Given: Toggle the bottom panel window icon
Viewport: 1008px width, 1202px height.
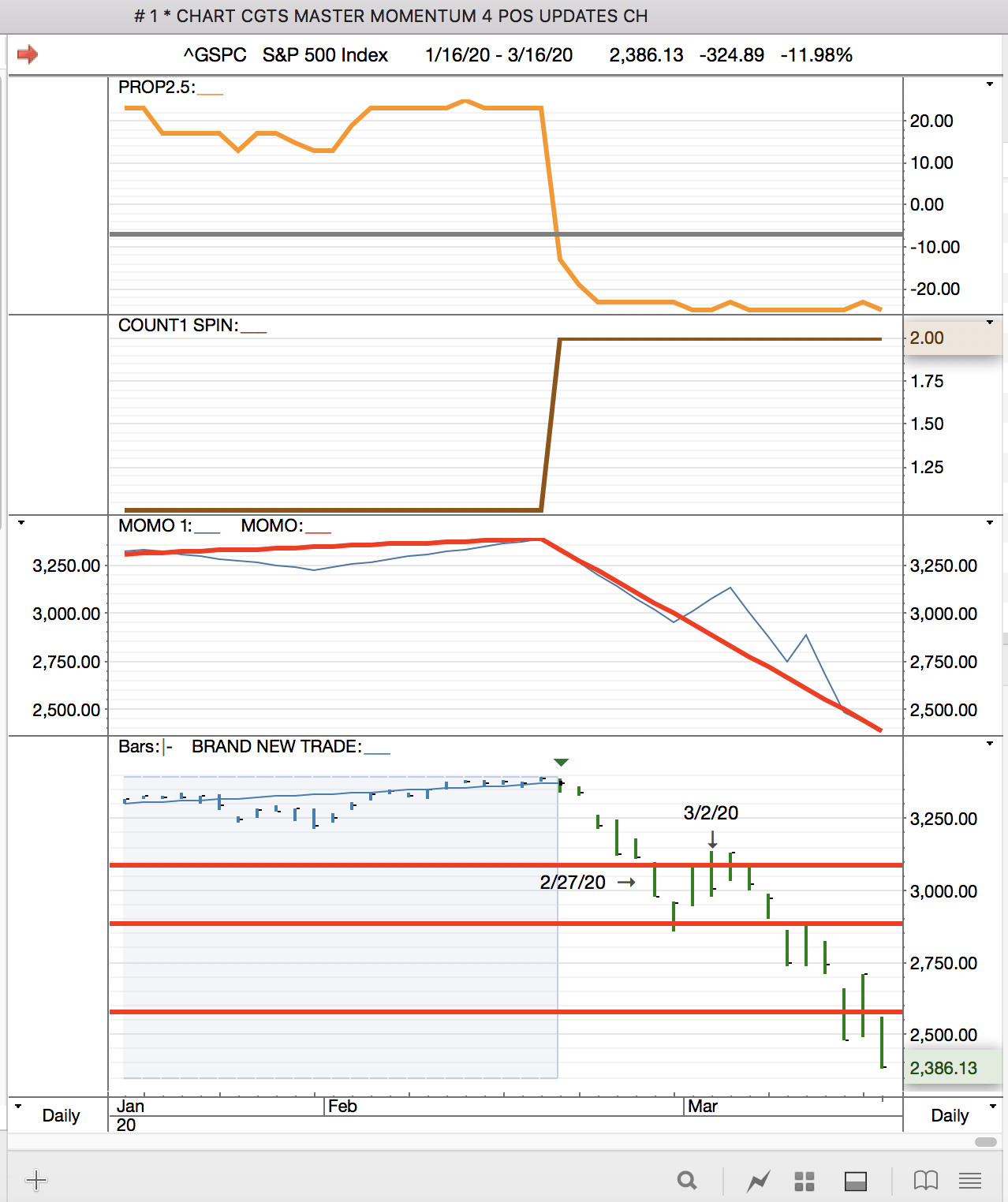Looking at the screenshot, I should (856, 1181).
